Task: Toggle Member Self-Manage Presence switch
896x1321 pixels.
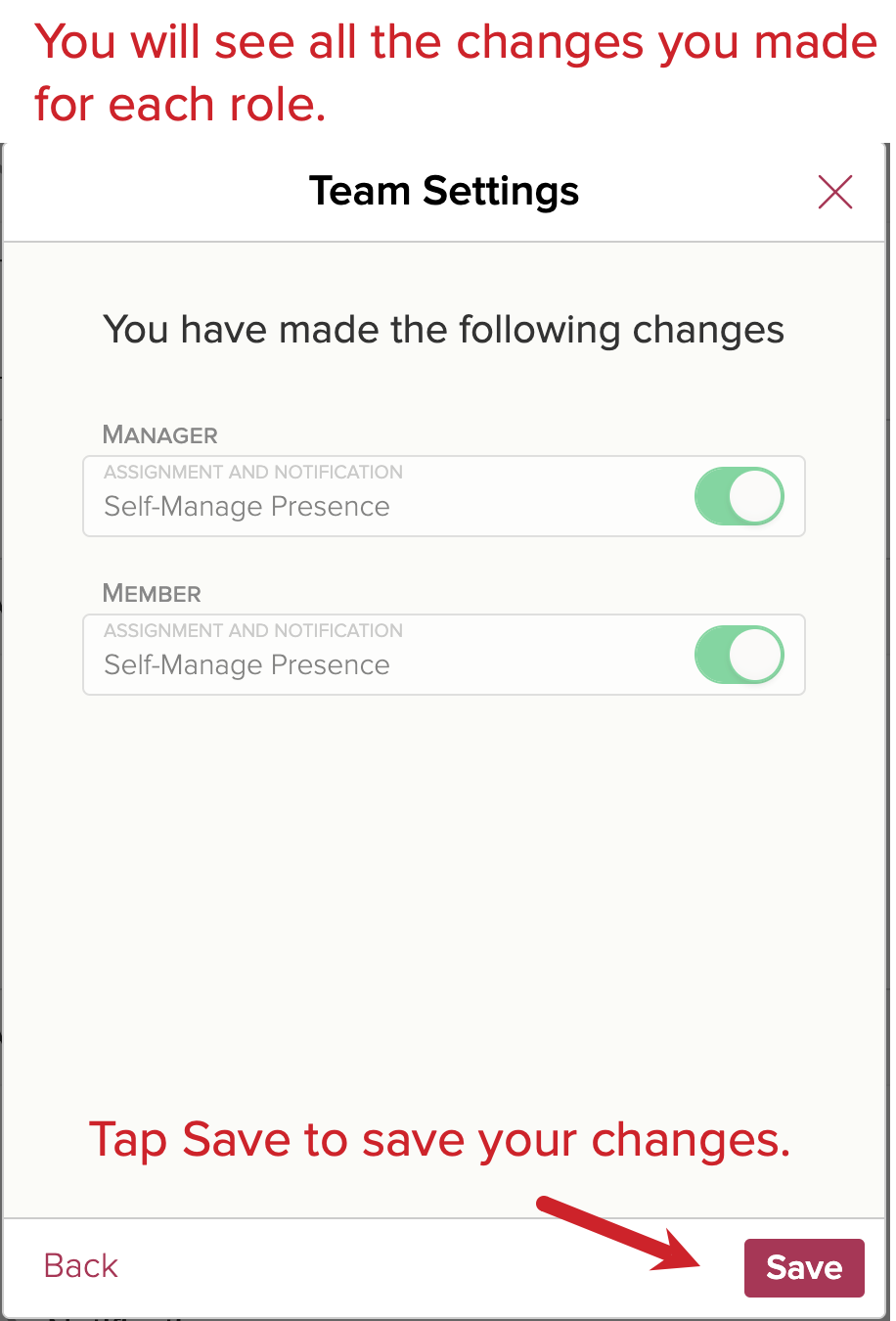Action: pyautogui.click(x=739, y=655)
